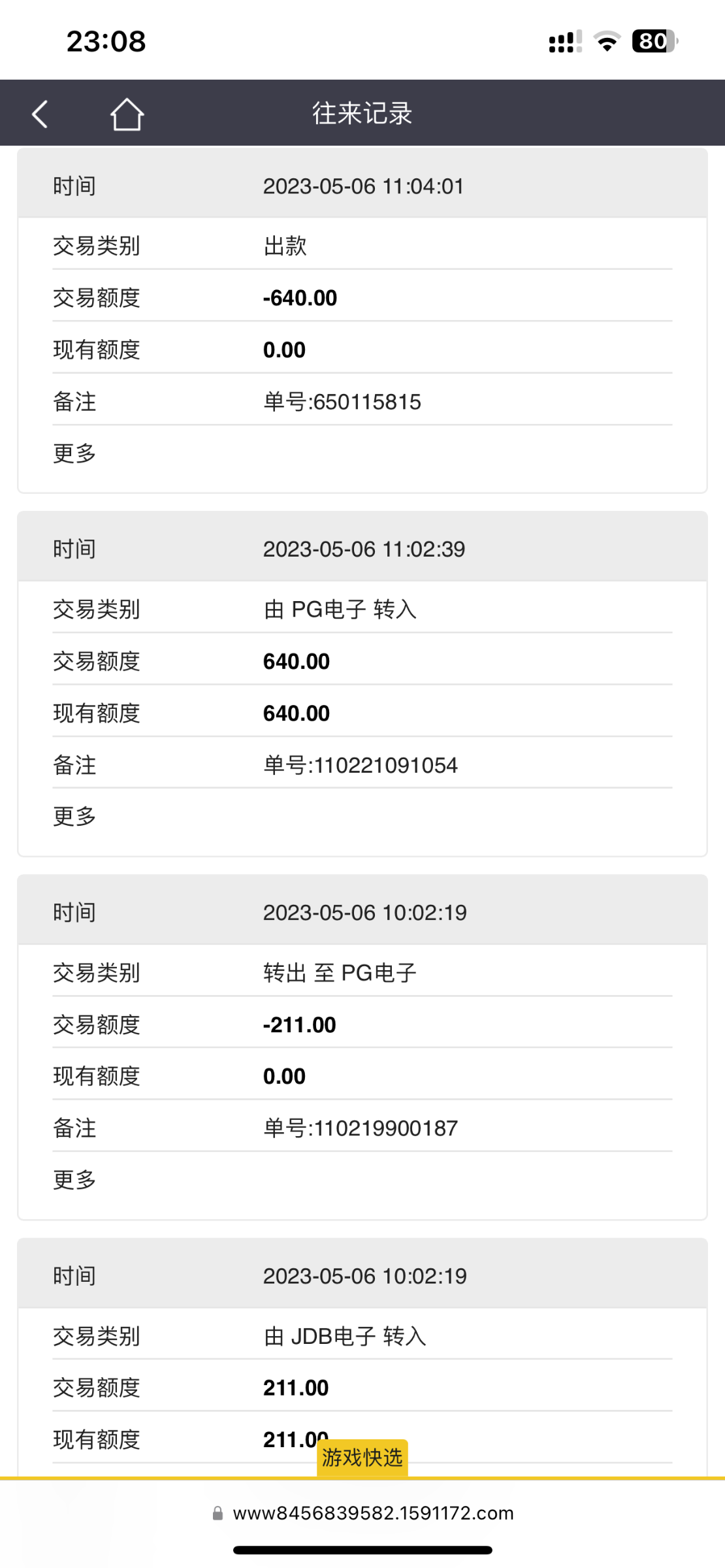Click the back arrow in the navigation bar
This screenshot has width=725, height=1568.
point(40,113)
